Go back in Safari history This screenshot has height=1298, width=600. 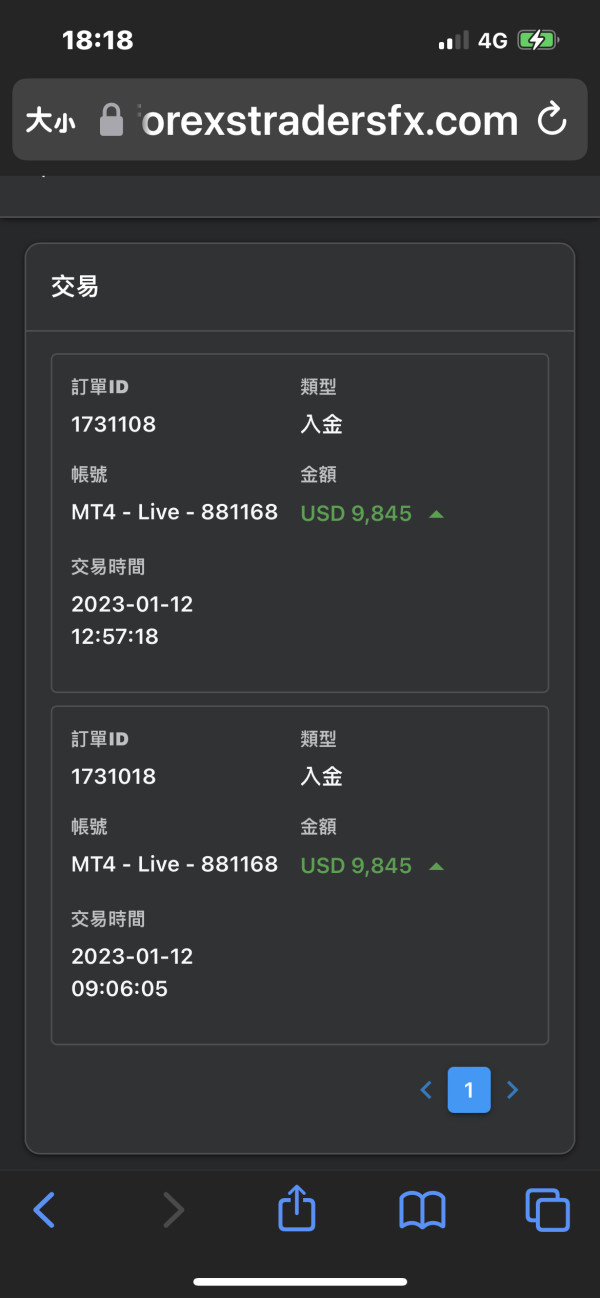(45, 1211)
